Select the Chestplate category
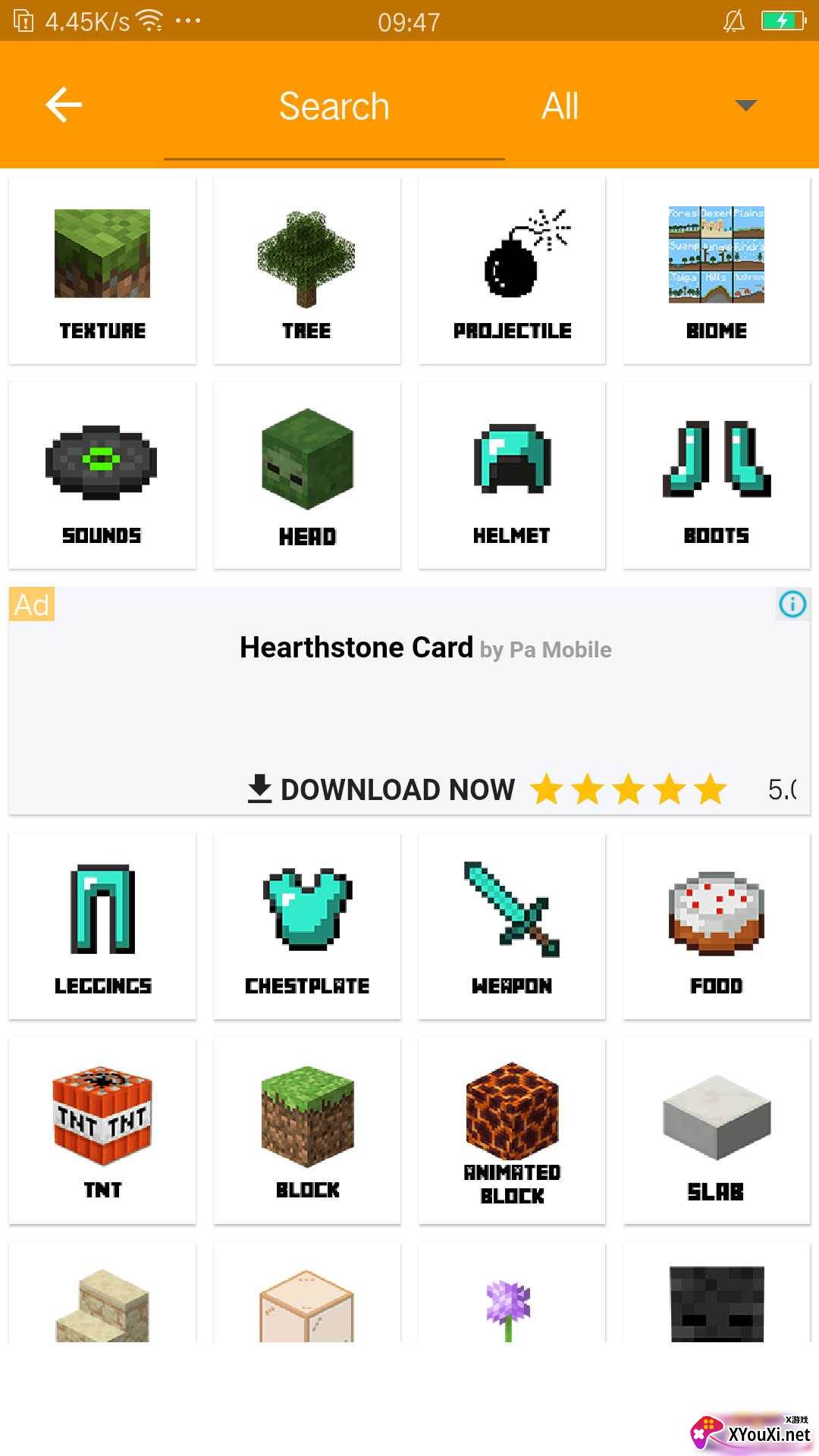The image size is (819, 1456). (307, 926)
